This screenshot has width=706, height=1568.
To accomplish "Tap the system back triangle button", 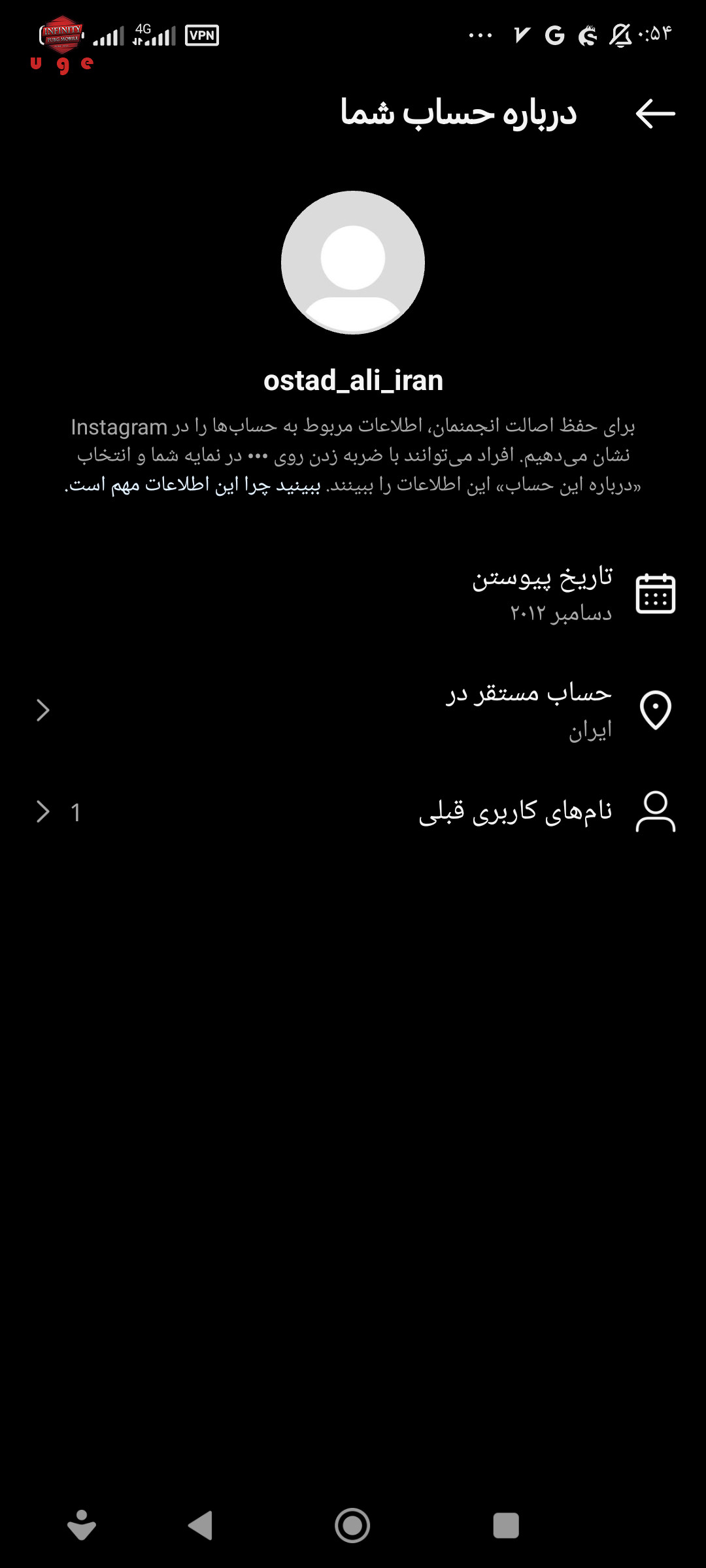I will pos(200,1526).
